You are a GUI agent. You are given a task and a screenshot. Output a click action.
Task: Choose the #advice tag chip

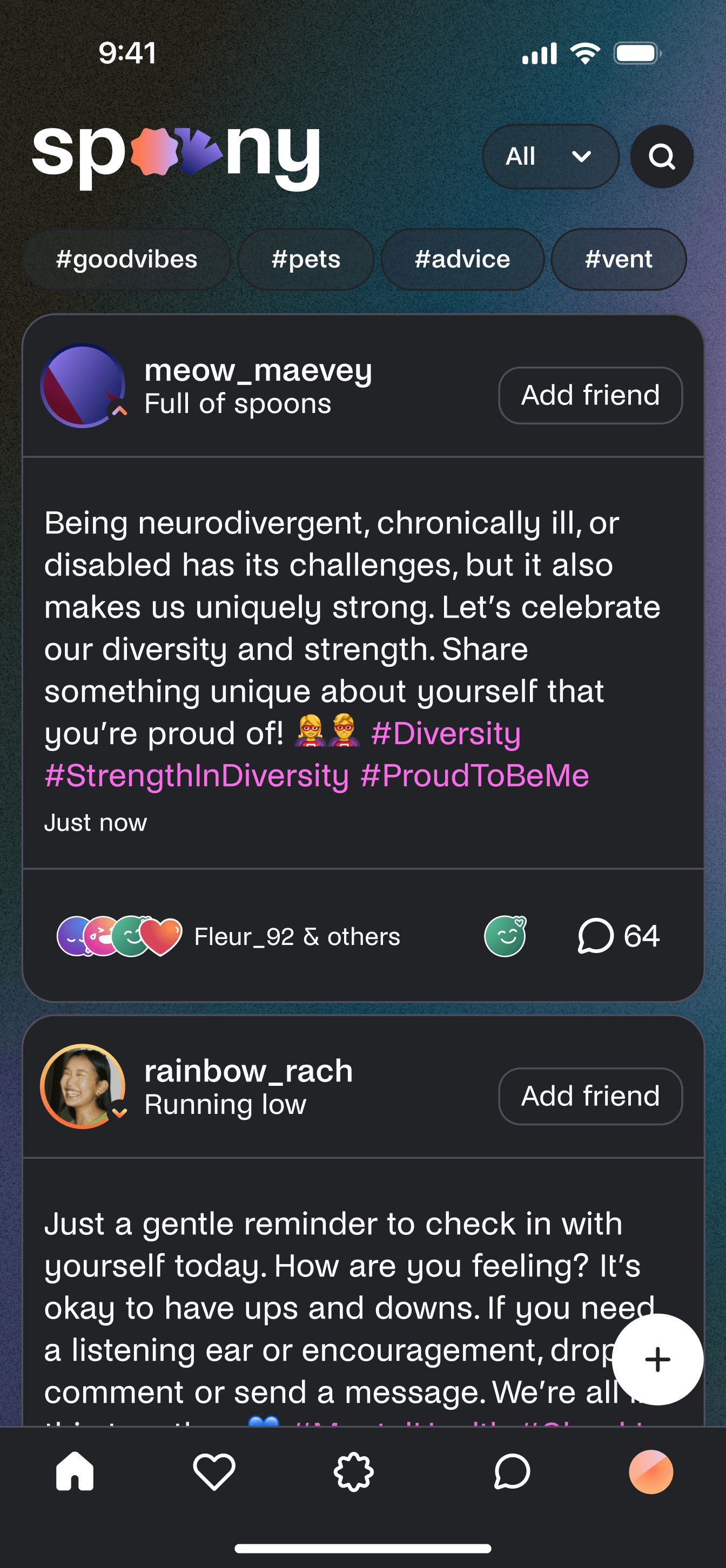click(x=462, y=259)
